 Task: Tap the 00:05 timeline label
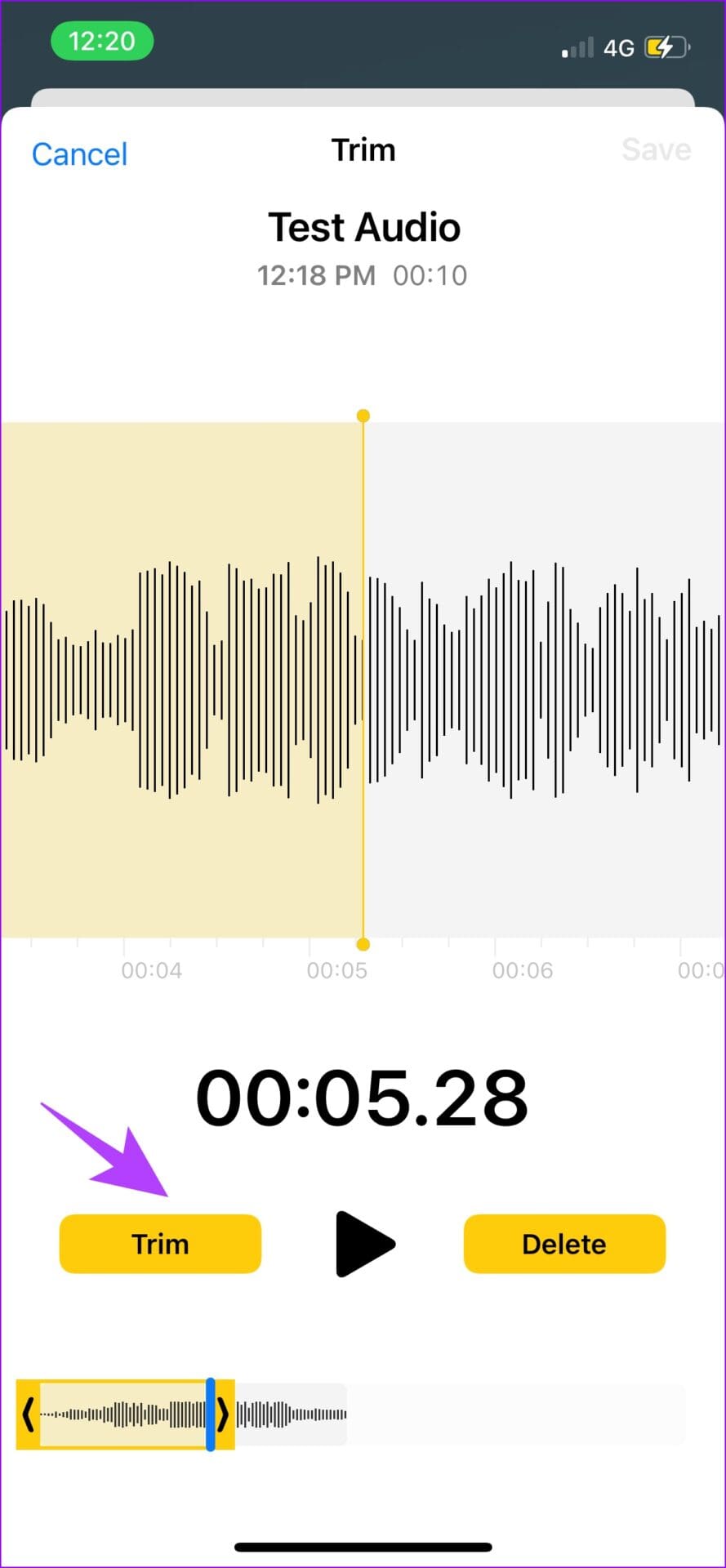(337, 970)
